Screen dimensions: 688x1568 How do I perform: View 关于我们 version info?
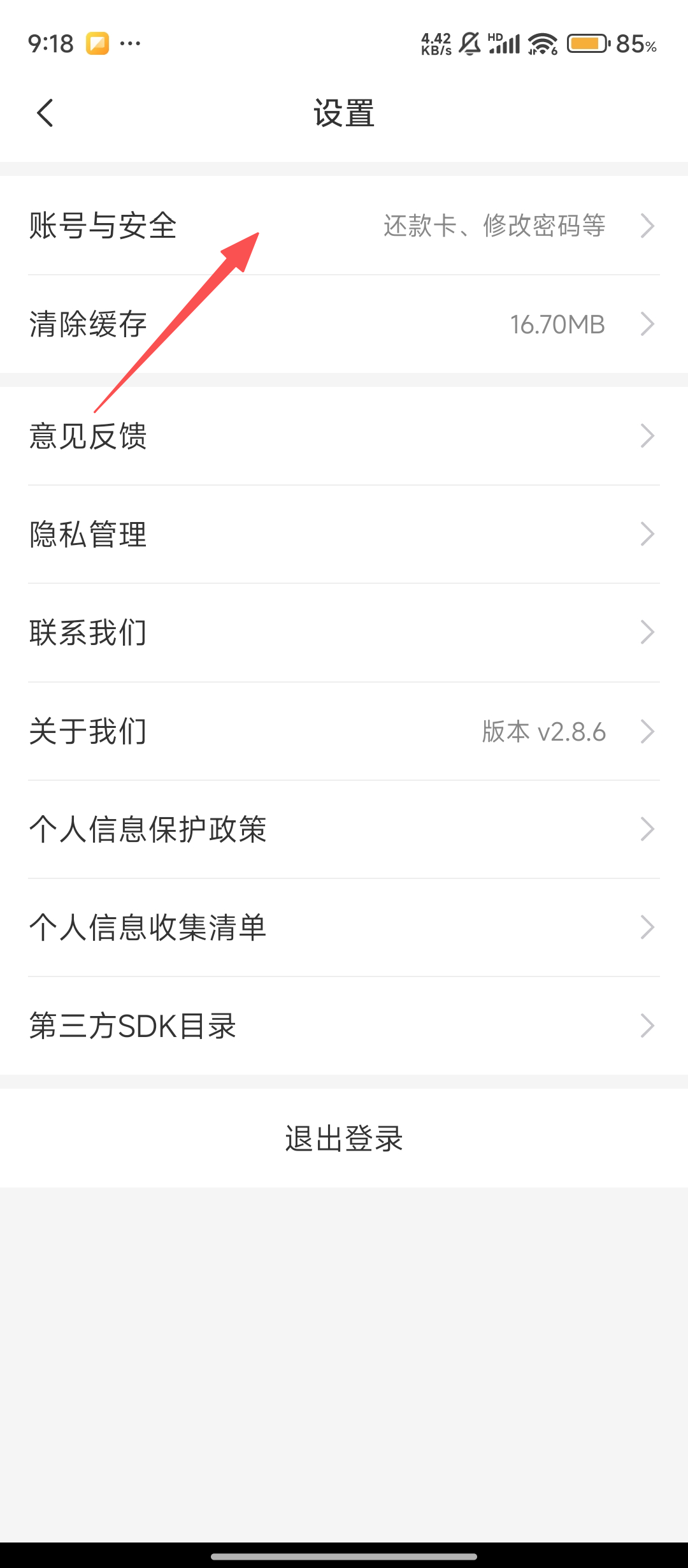(x=344, y=731)
